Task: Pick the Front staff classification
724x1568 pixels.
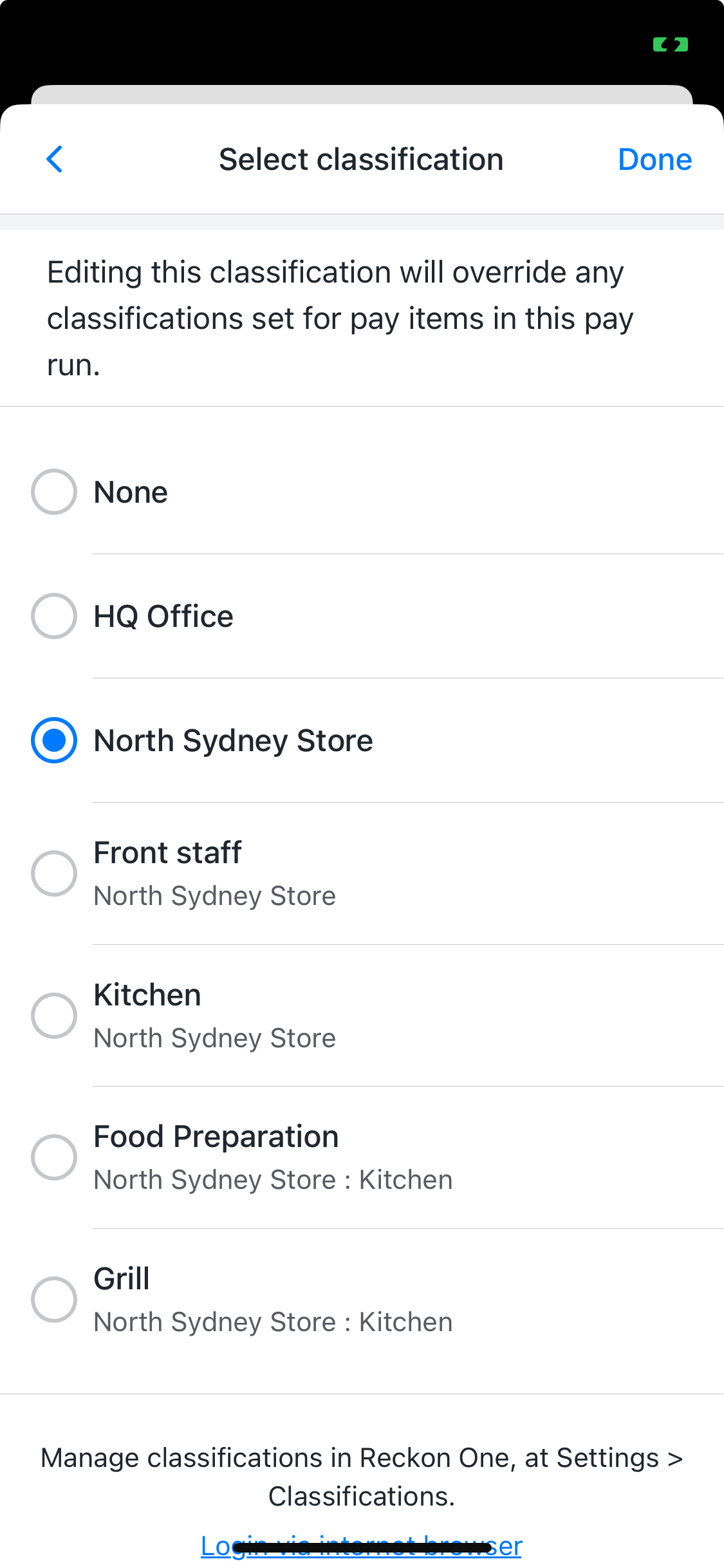Action: (x=54, y=873)
